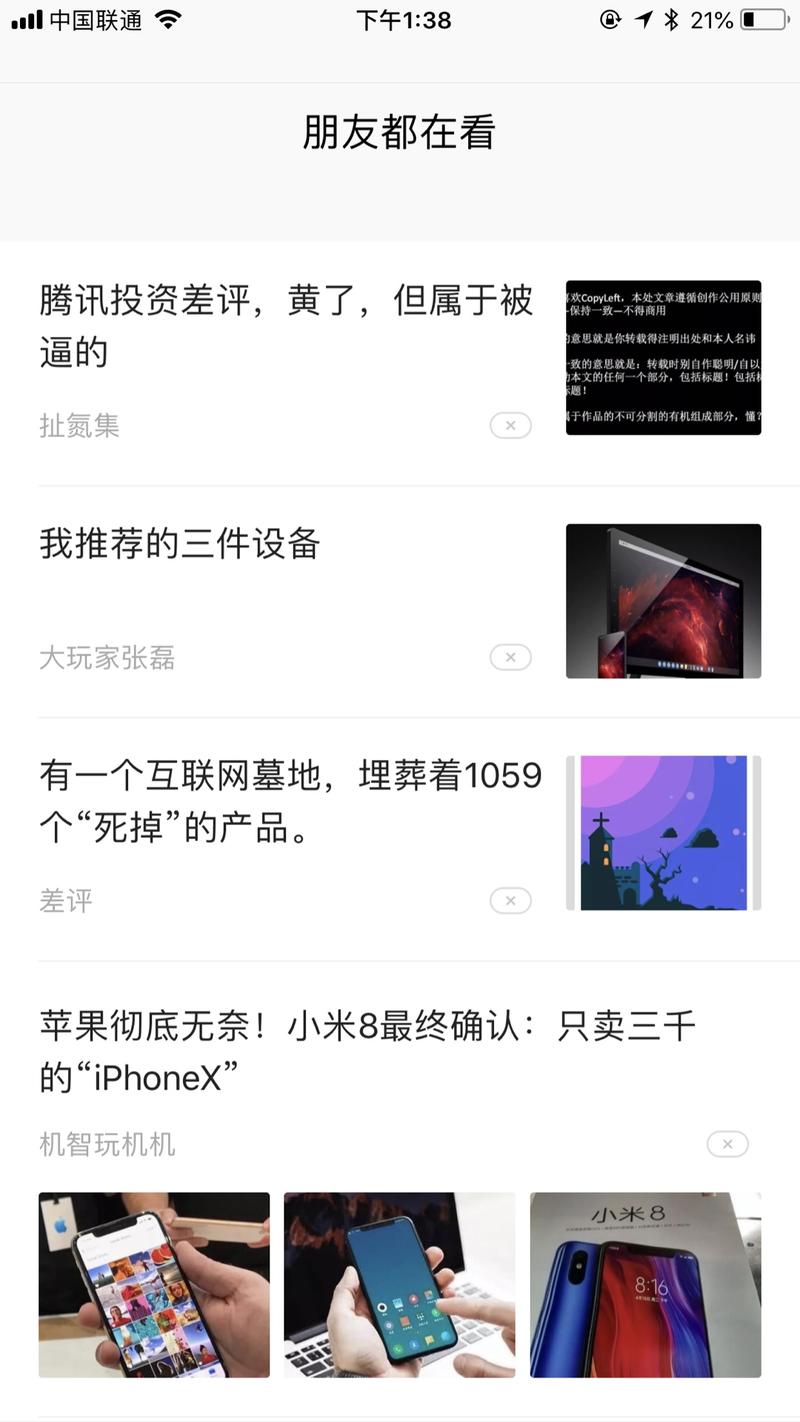The image size is (800, 1422).
Task: Tap the Bluetooth icon in the status bar
Action: [x=672, y=18]
